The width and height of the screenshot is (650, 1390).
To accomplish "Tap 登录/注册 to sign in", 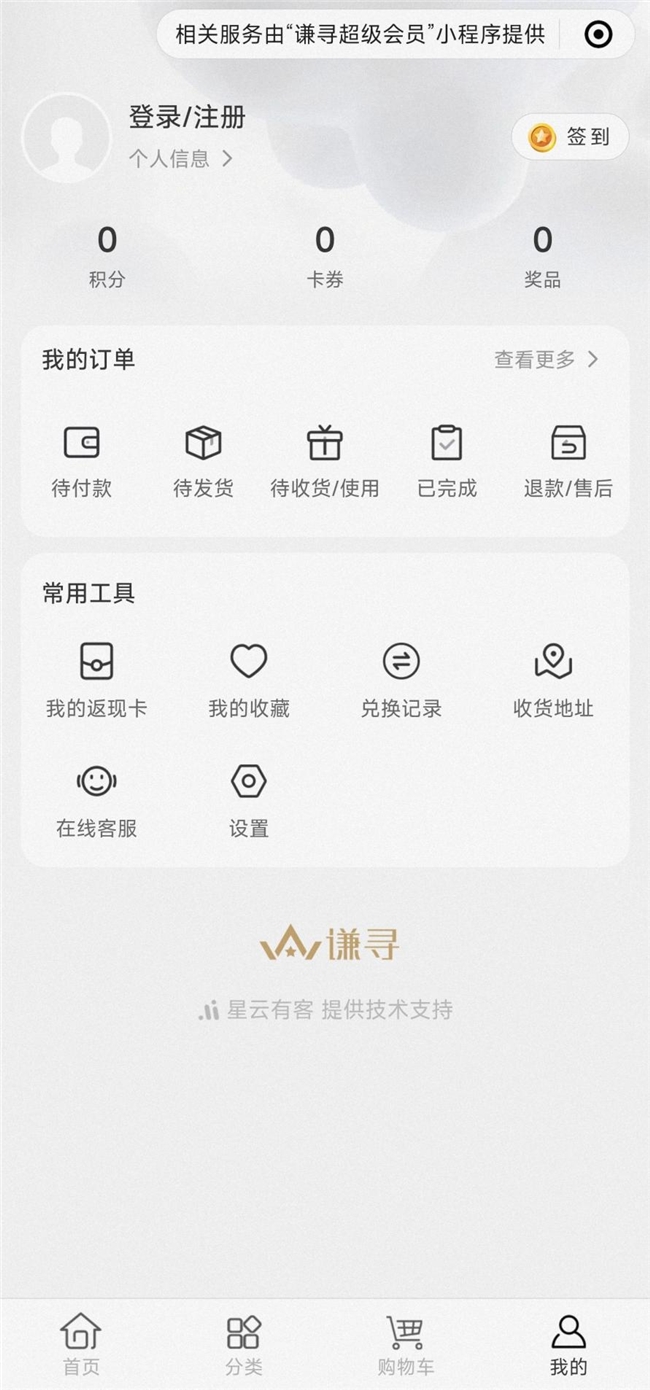I will [x=187, y=117].
